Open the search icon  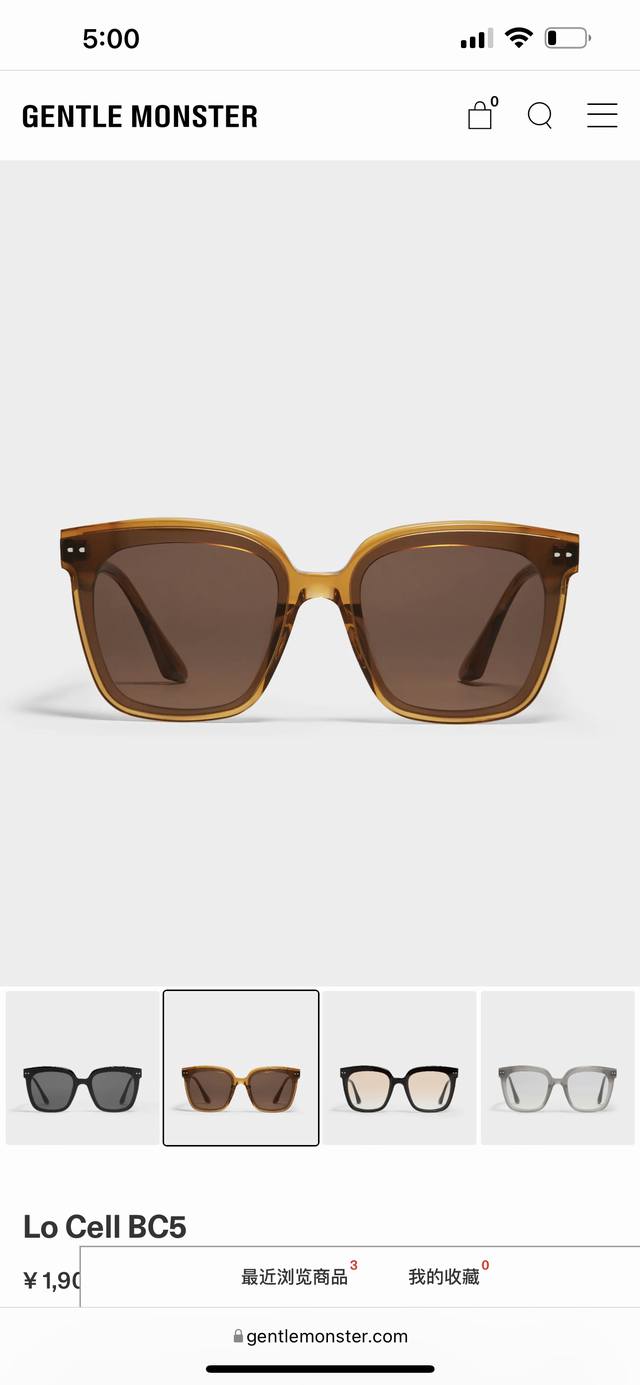pos(540,116)
